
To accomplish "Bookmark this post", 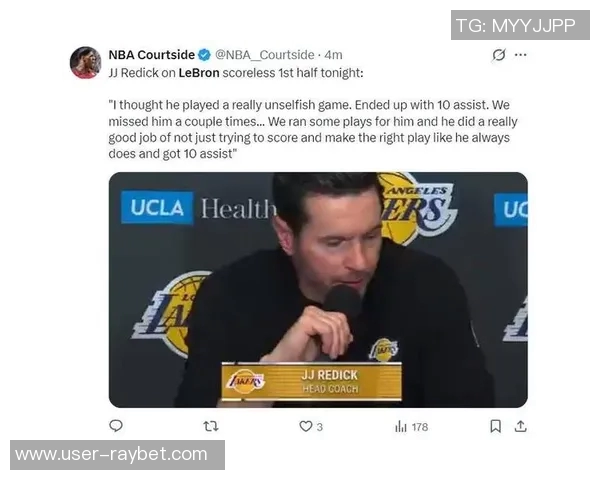I will [x=495, y=426].
